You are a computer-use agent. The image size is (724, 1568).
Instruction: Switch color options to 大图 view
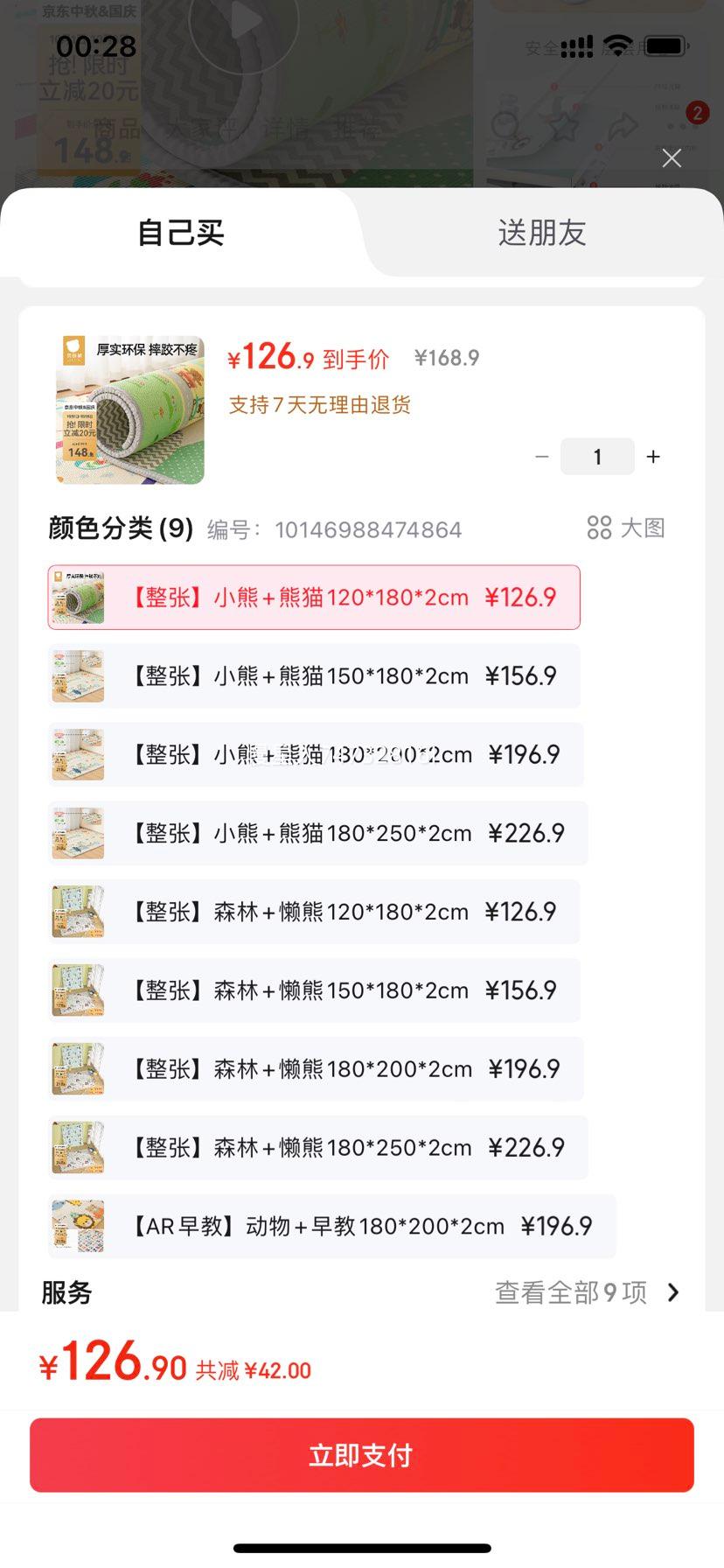(626, 528)
